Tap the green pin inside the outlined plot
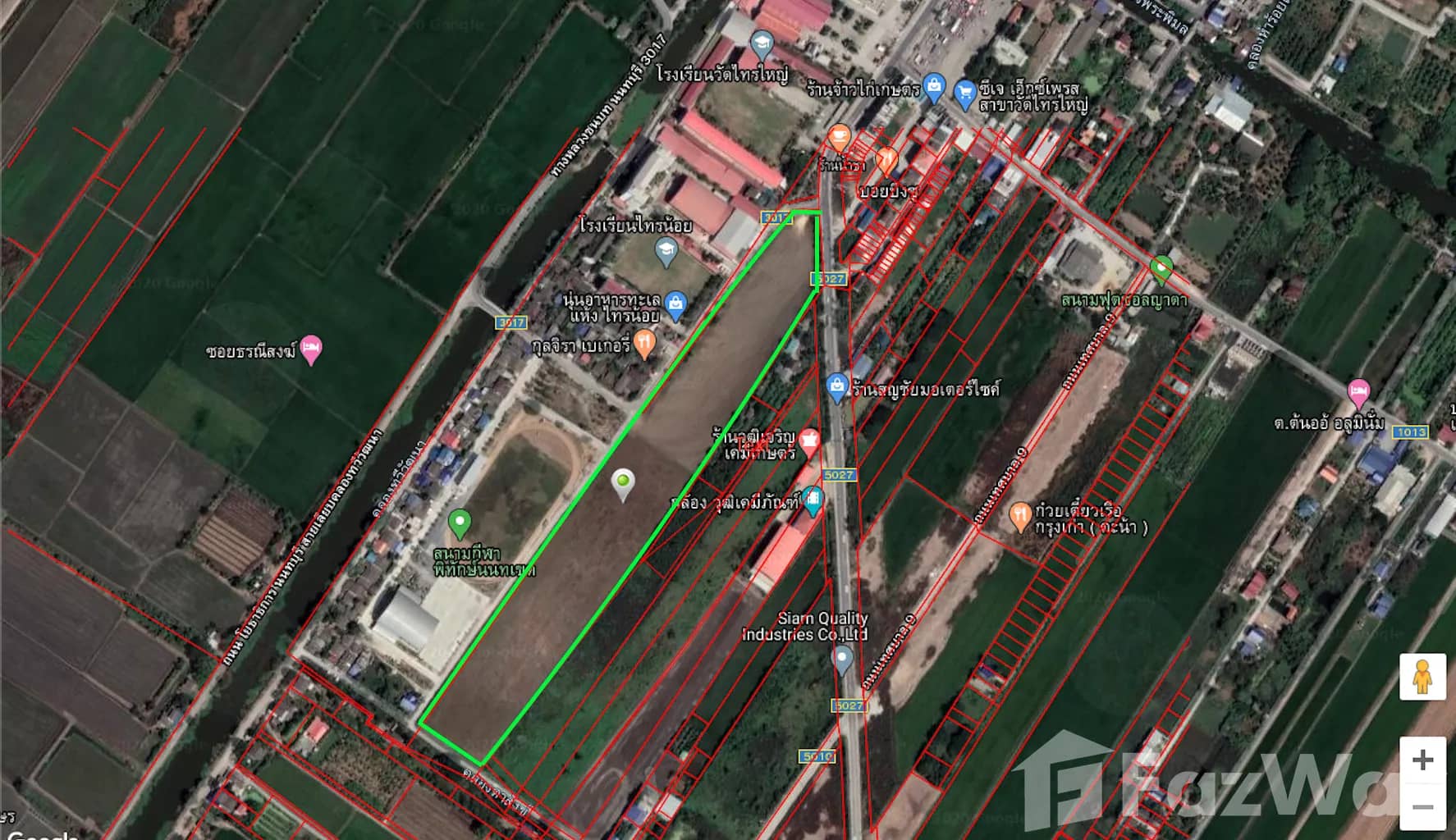Viewport: 1456px width, 840px height. [x=623, y=484]
